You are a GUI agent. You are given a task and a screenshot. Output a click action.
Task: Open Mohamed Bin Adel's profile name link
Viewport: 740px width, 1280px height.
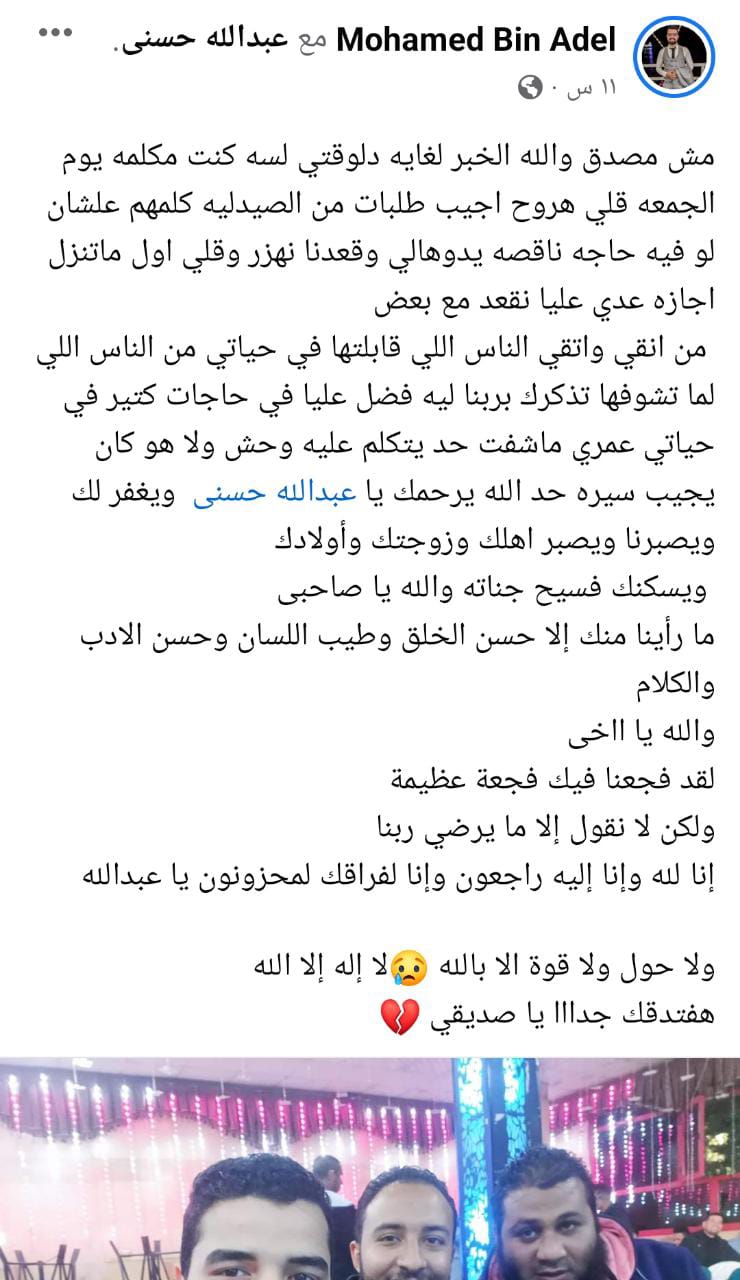tap(476, 40)
